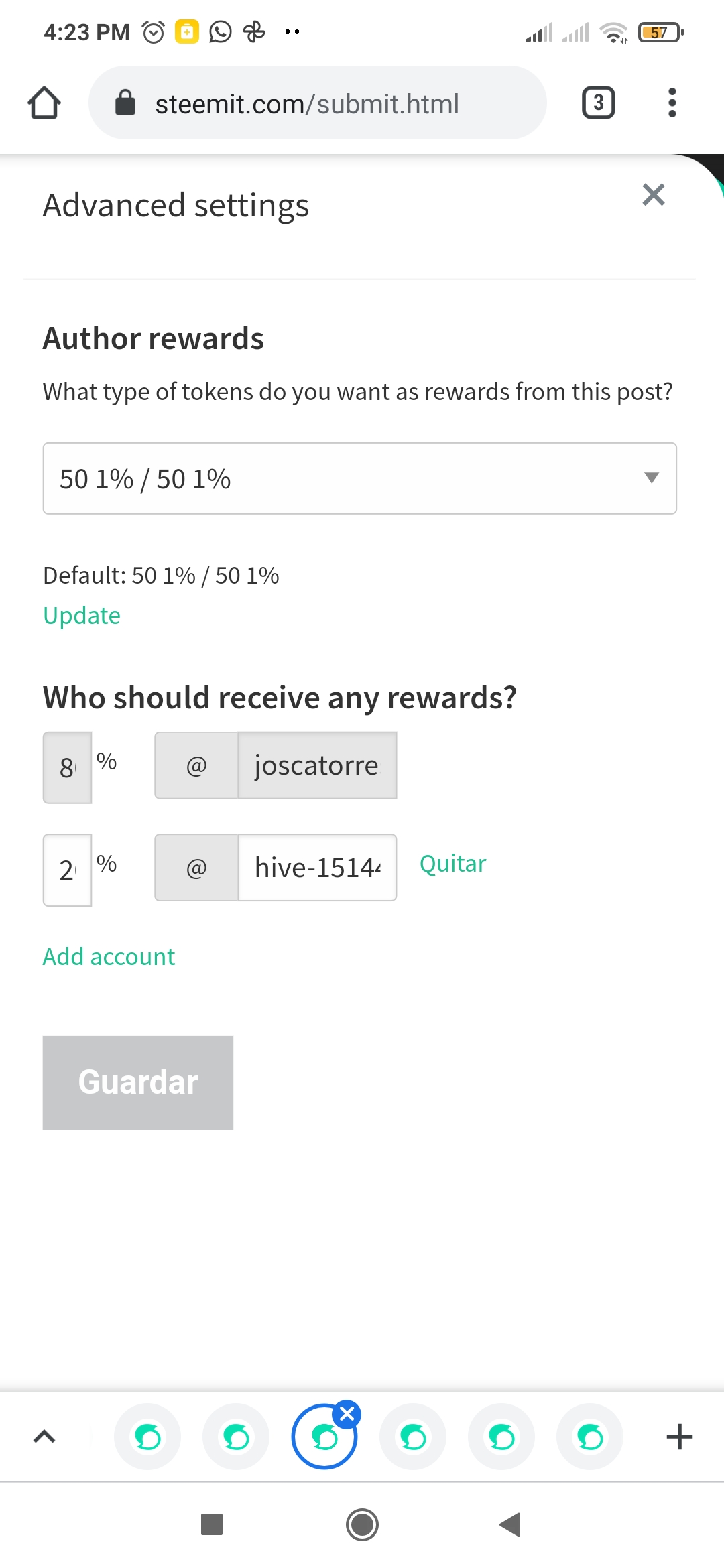Image resolution: width=724 pixels, height=1568 pixels.
Task: Go to the browser home page
Action: click(44, 103)
